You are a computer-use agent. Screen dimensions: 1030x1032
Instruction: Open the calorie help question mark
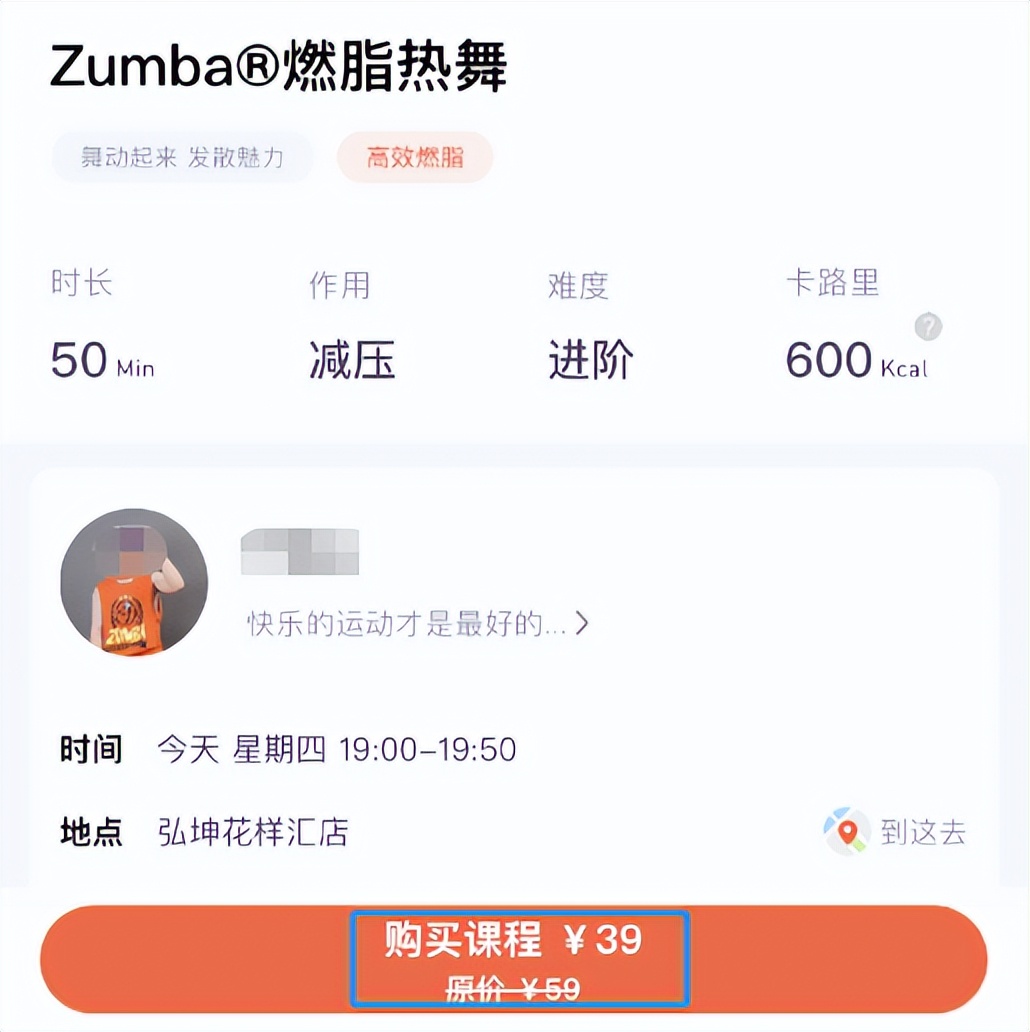pos(929,327)
